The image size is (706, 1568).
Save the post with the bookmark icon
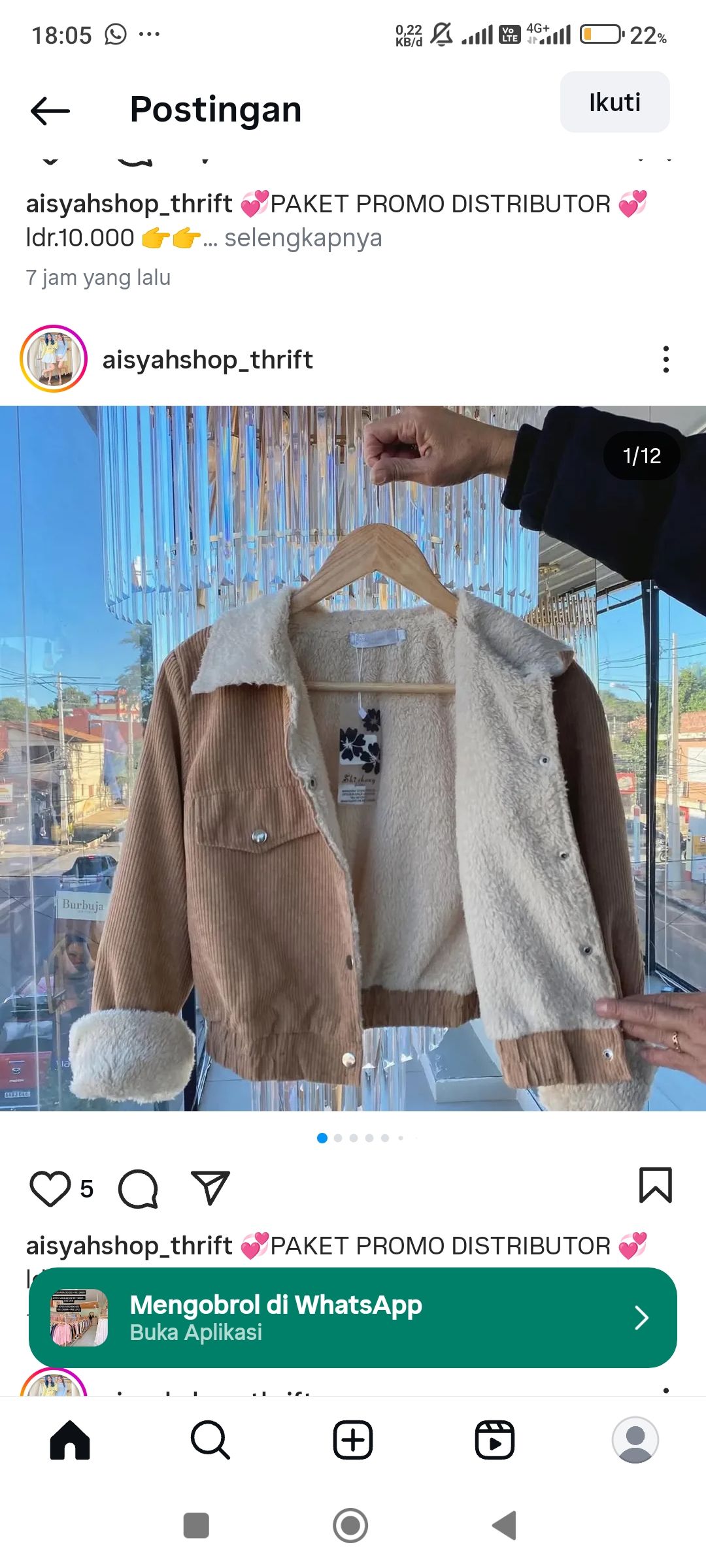(655, 1185)
